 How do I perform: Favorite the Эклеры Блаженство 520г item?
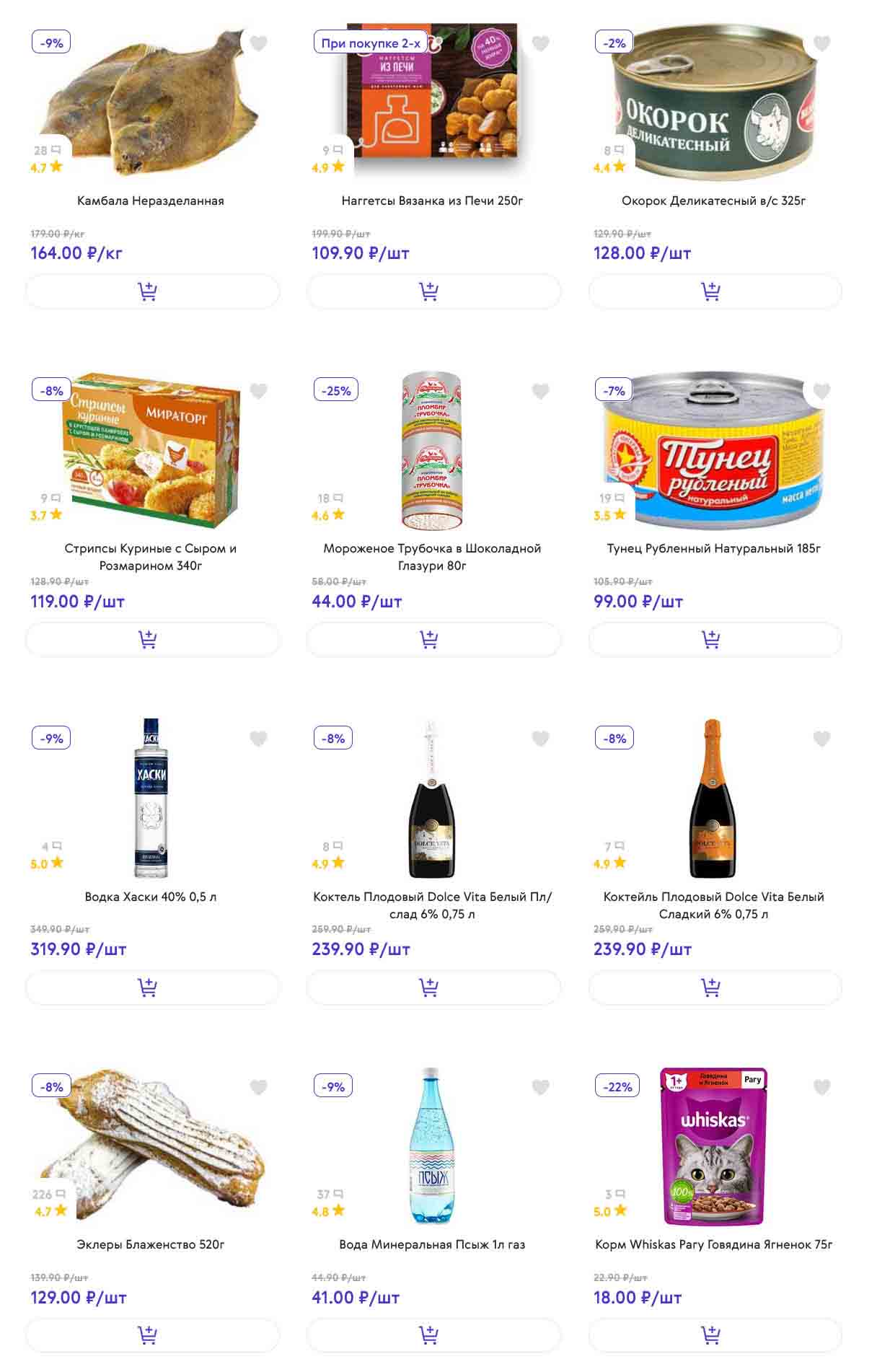pyautogui.click(x=258, y=1087)
